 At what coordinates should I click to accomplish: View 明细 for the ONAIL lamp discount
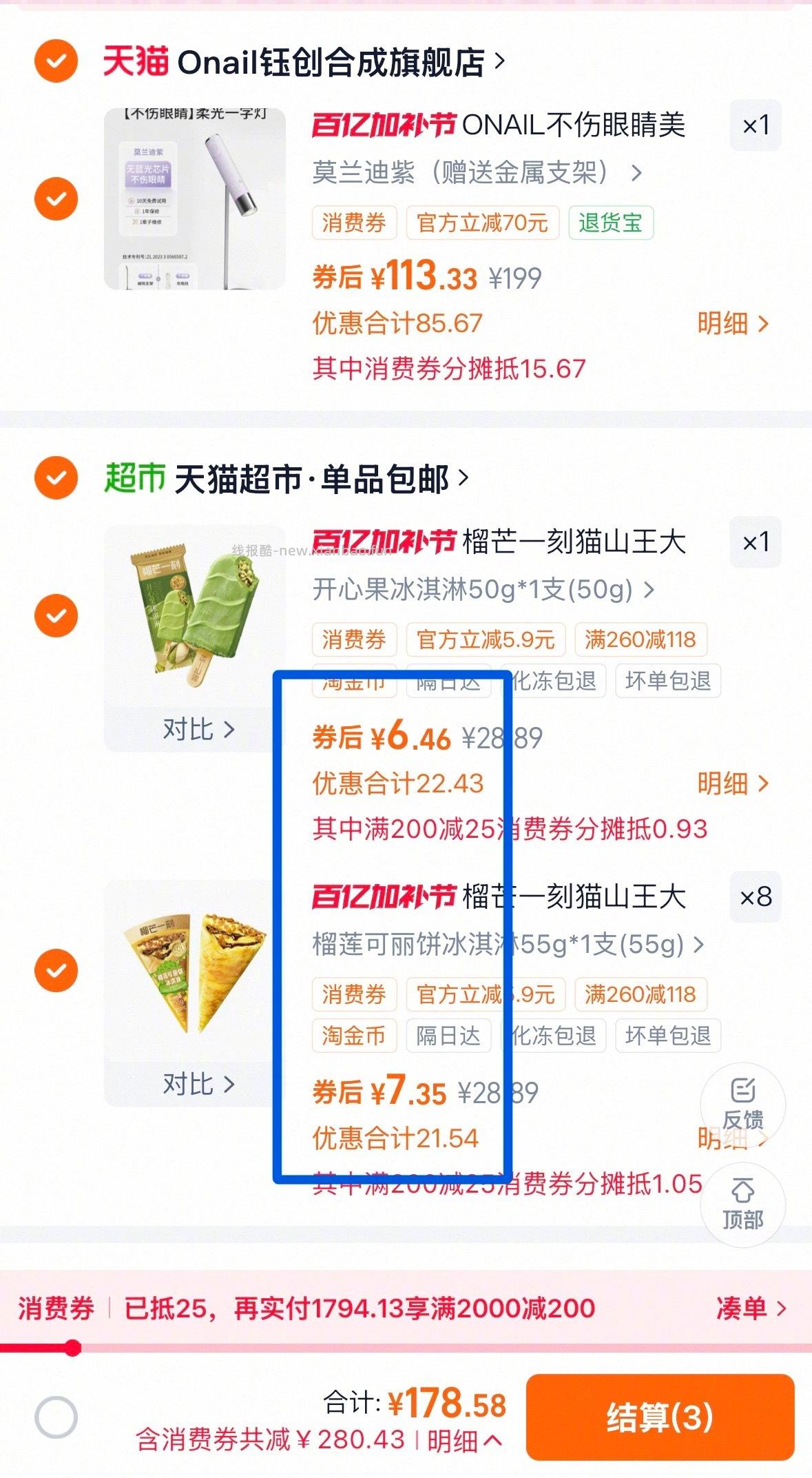732,323
